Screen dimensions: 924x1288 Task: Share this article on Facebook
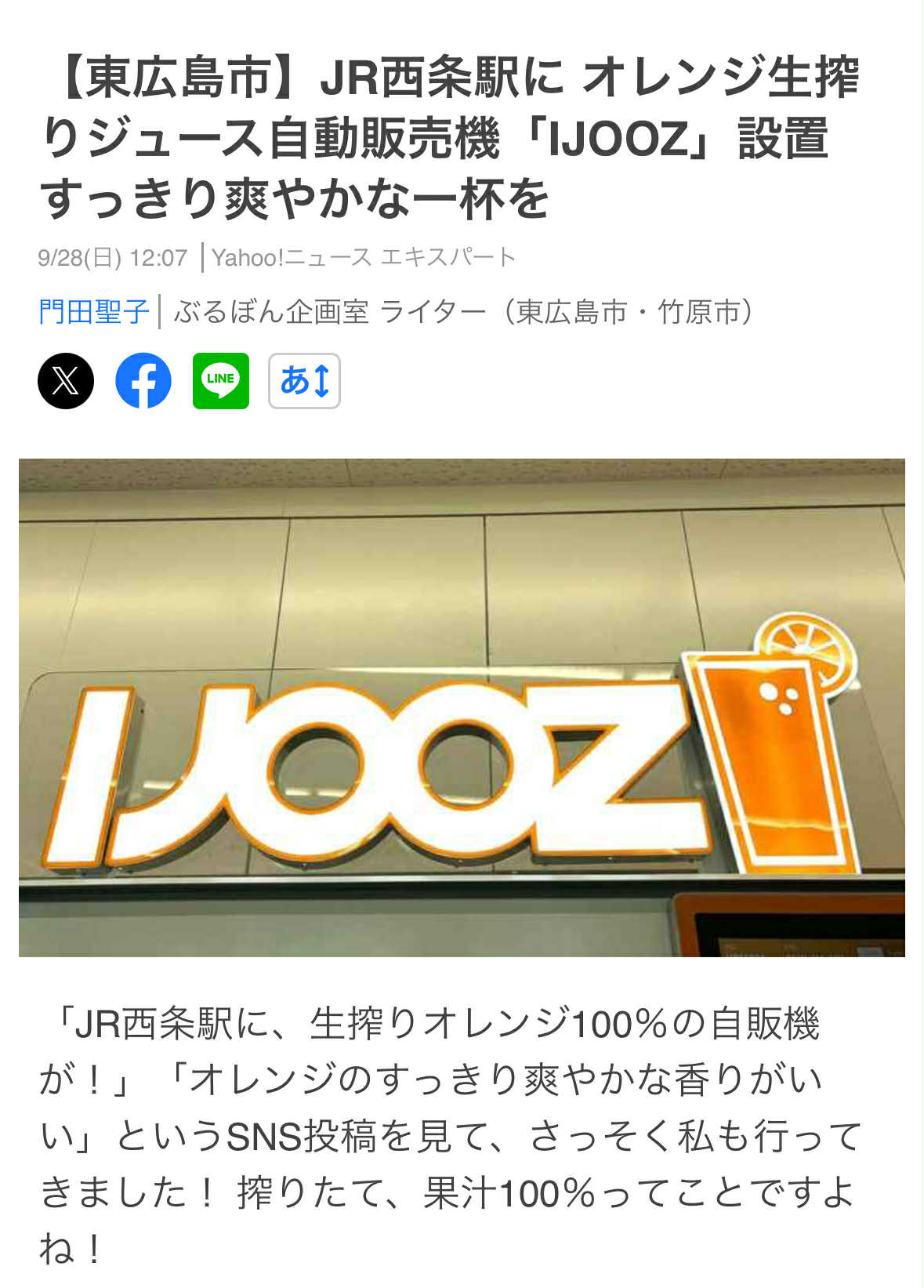[143, 381]
